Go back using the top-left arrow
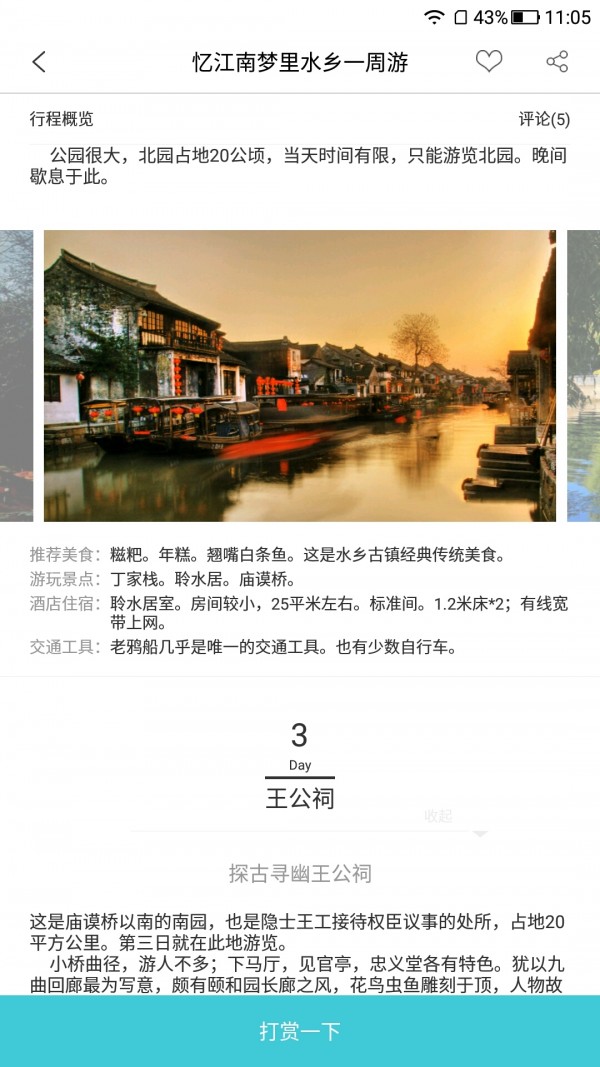Image resolution: width=600 pixels, height=1067 pixels. [x=39, y=62]
